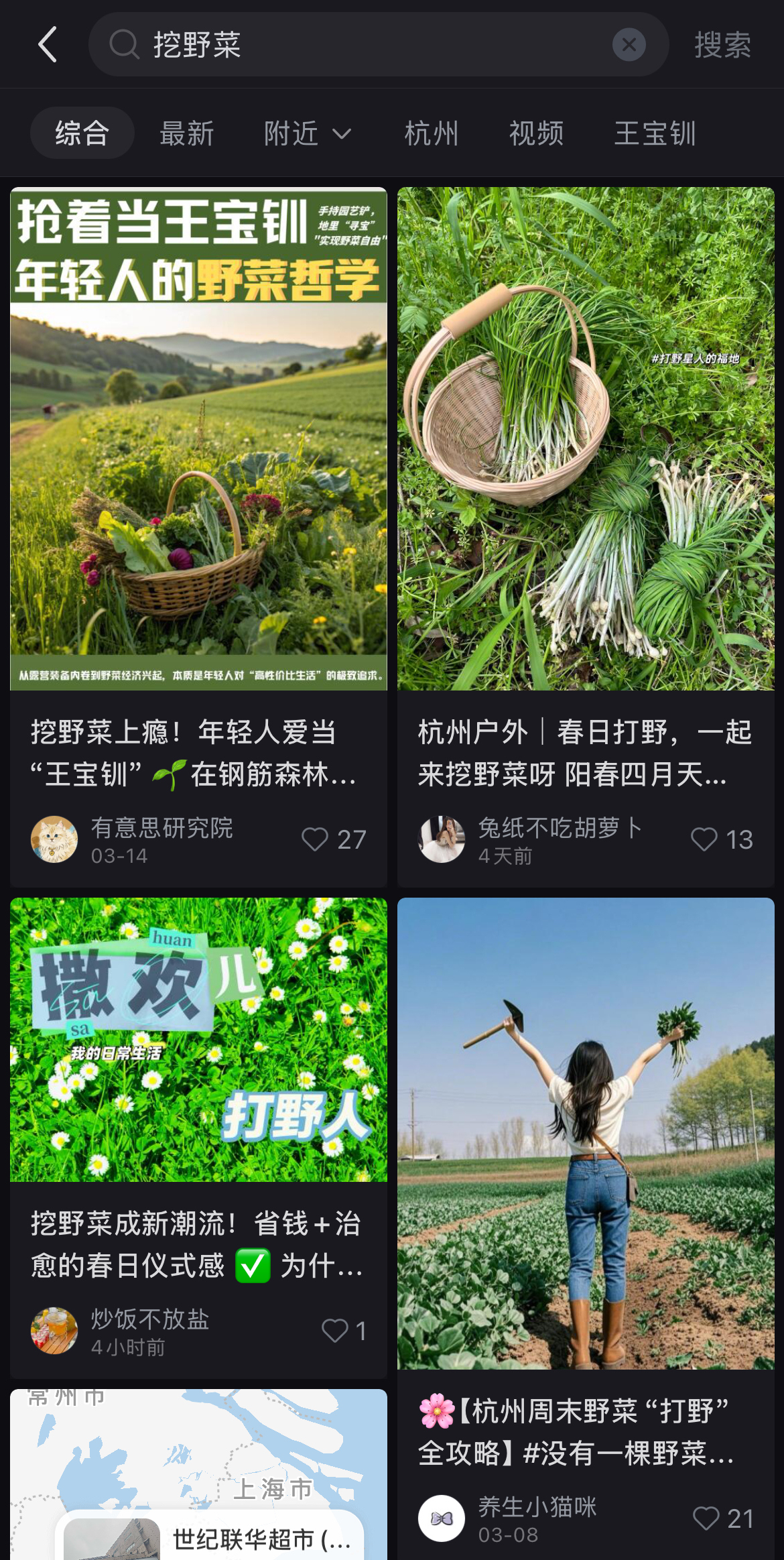This screenshot has height=1560, width=784.
Task: Expand the 附近 dropdown
Action: 307,133
